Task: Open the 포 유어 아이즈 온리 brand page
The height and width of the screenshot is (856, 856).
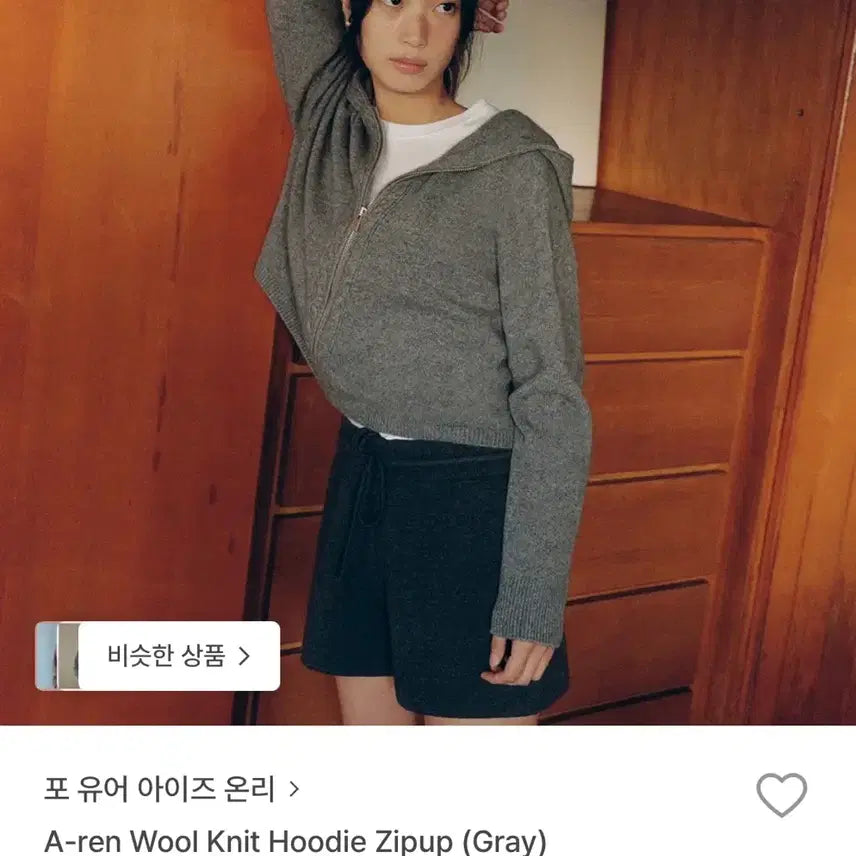Action: pyautogui.click(x=172, y=790)
